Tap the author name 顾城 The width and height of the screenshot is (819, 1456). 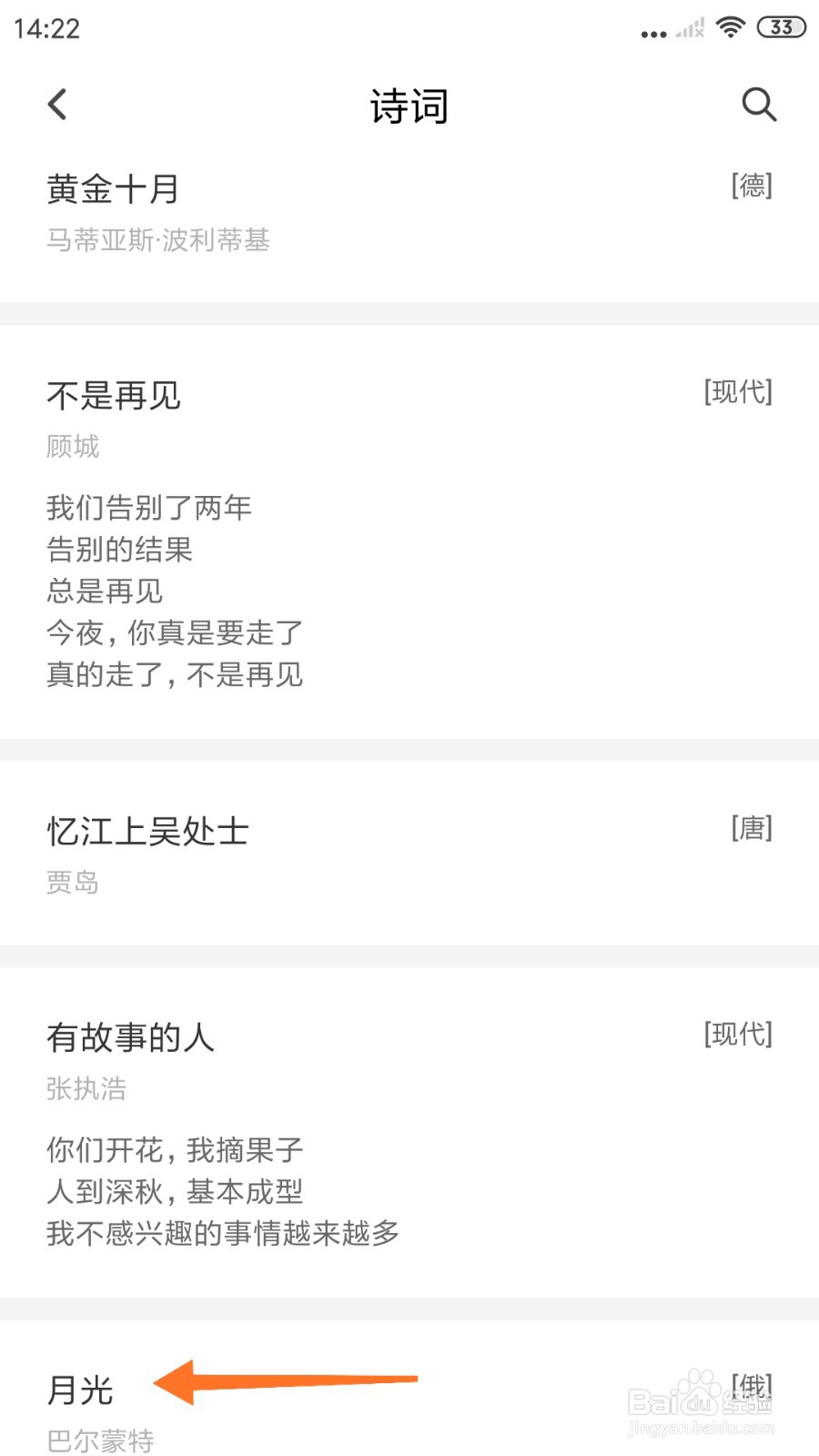point(74,446)
